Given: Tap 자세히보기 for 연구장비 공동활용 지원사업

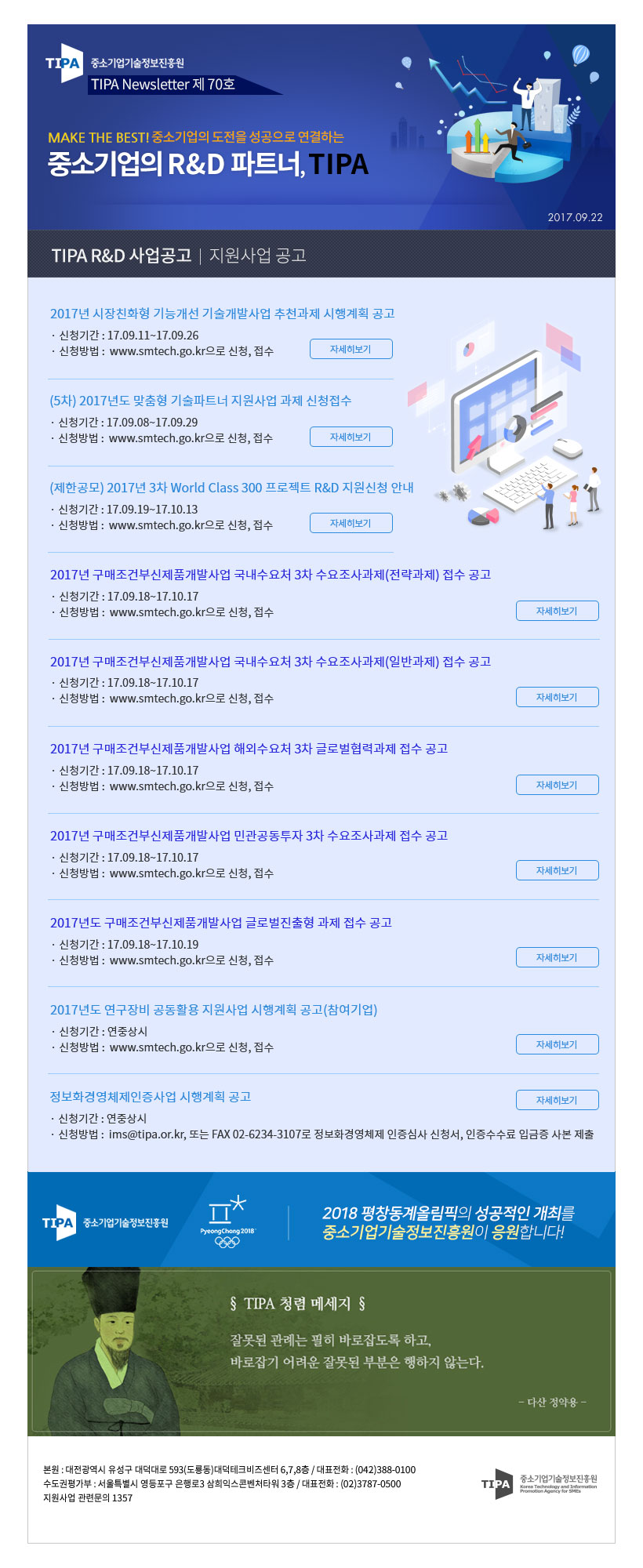Looking at the screenshot, I should coord(557,1044).
